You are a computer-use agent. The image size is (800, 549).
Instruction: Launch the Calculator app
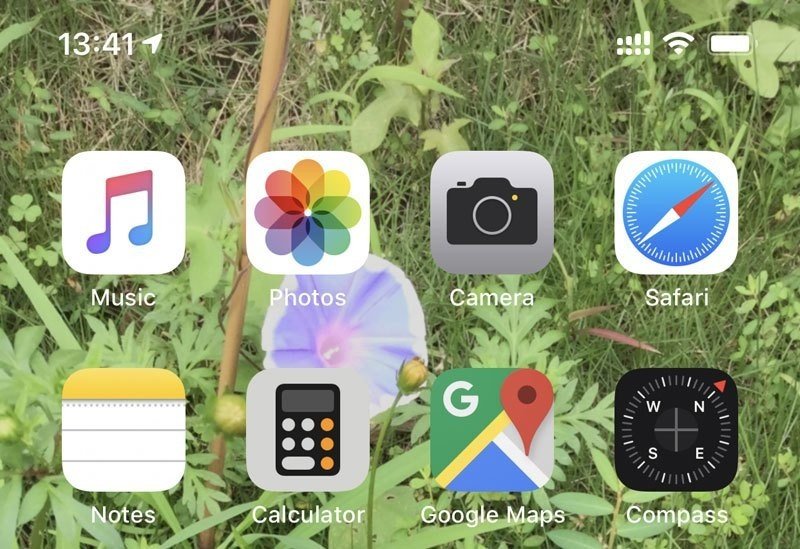[x=307, y=430]
